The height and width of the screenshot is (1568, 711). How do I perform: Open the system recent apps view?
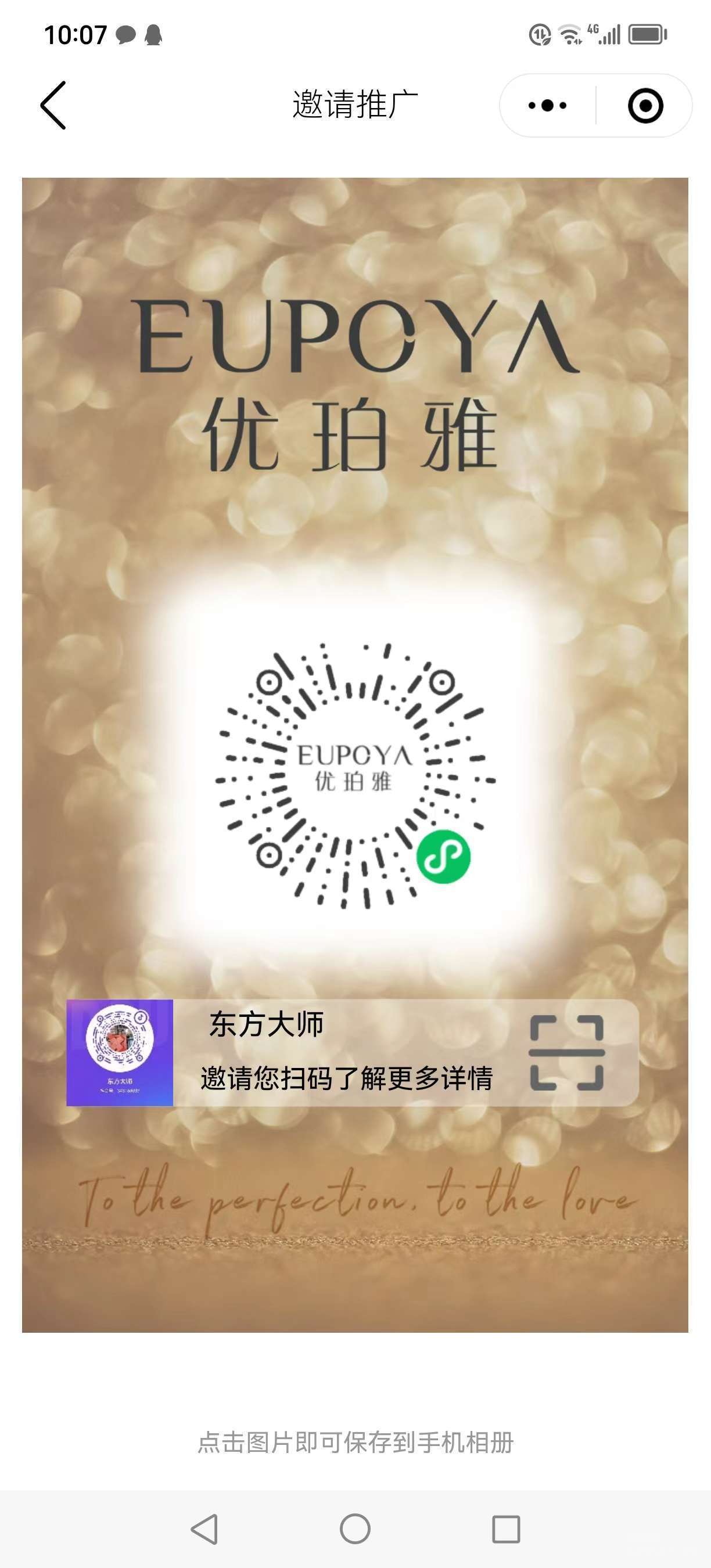click(x=506, y=1529)
